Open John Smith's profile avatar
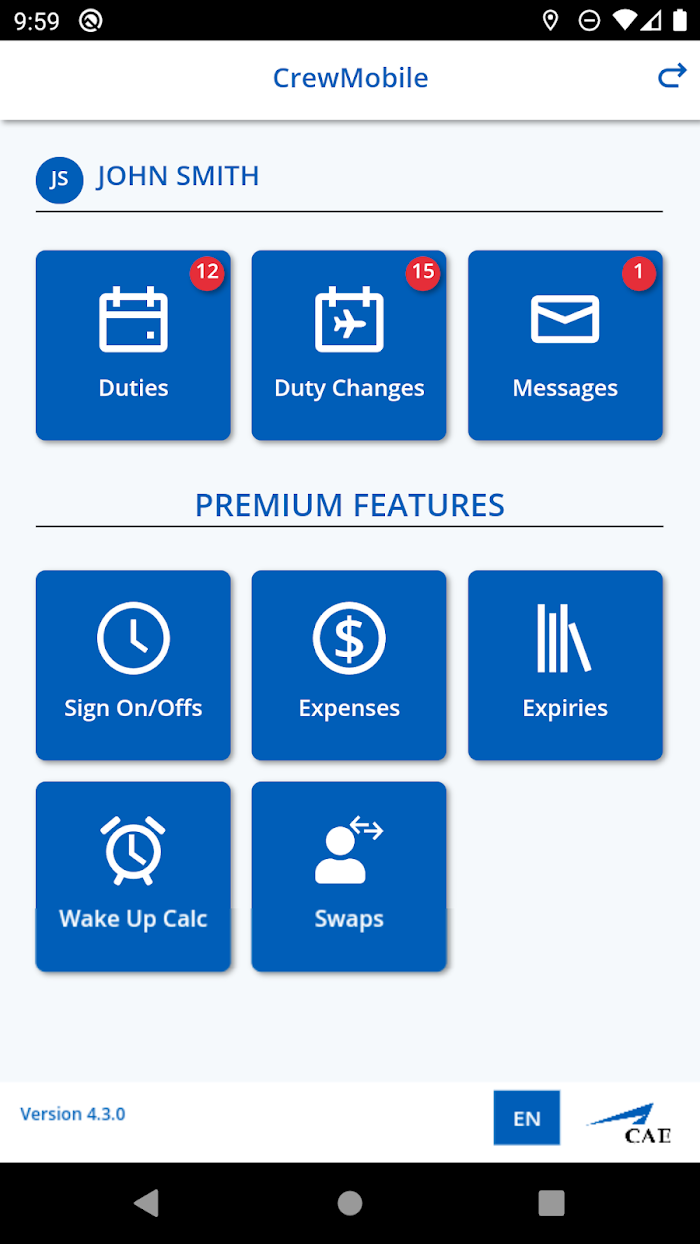700x1244 pixels. click(x=59, y=179)
